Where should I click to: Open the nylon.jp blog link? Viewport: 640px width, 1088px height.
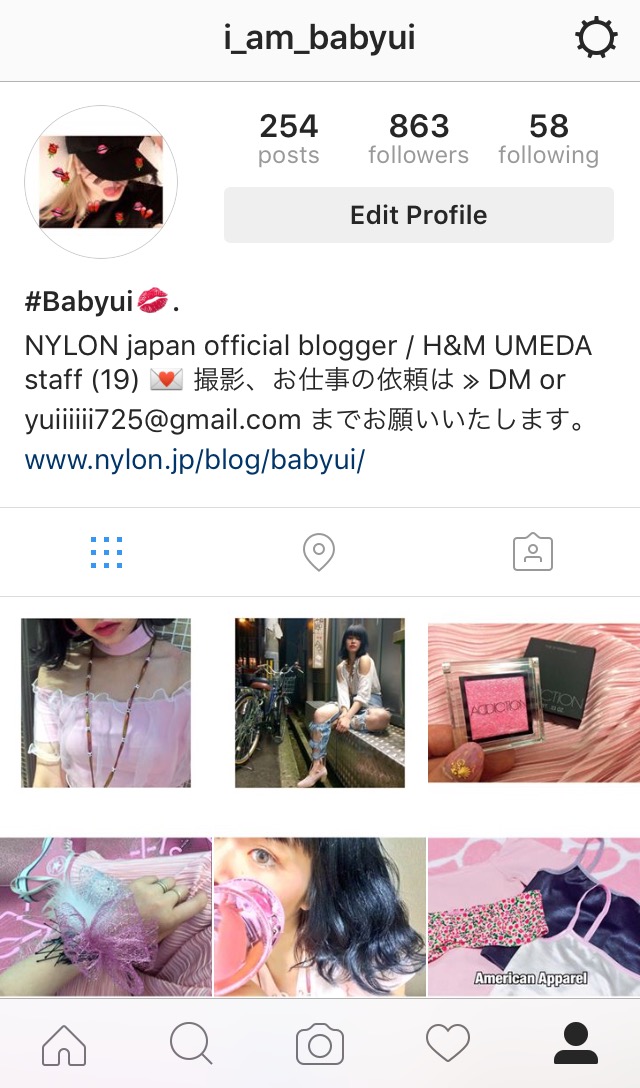click(195, 460)
